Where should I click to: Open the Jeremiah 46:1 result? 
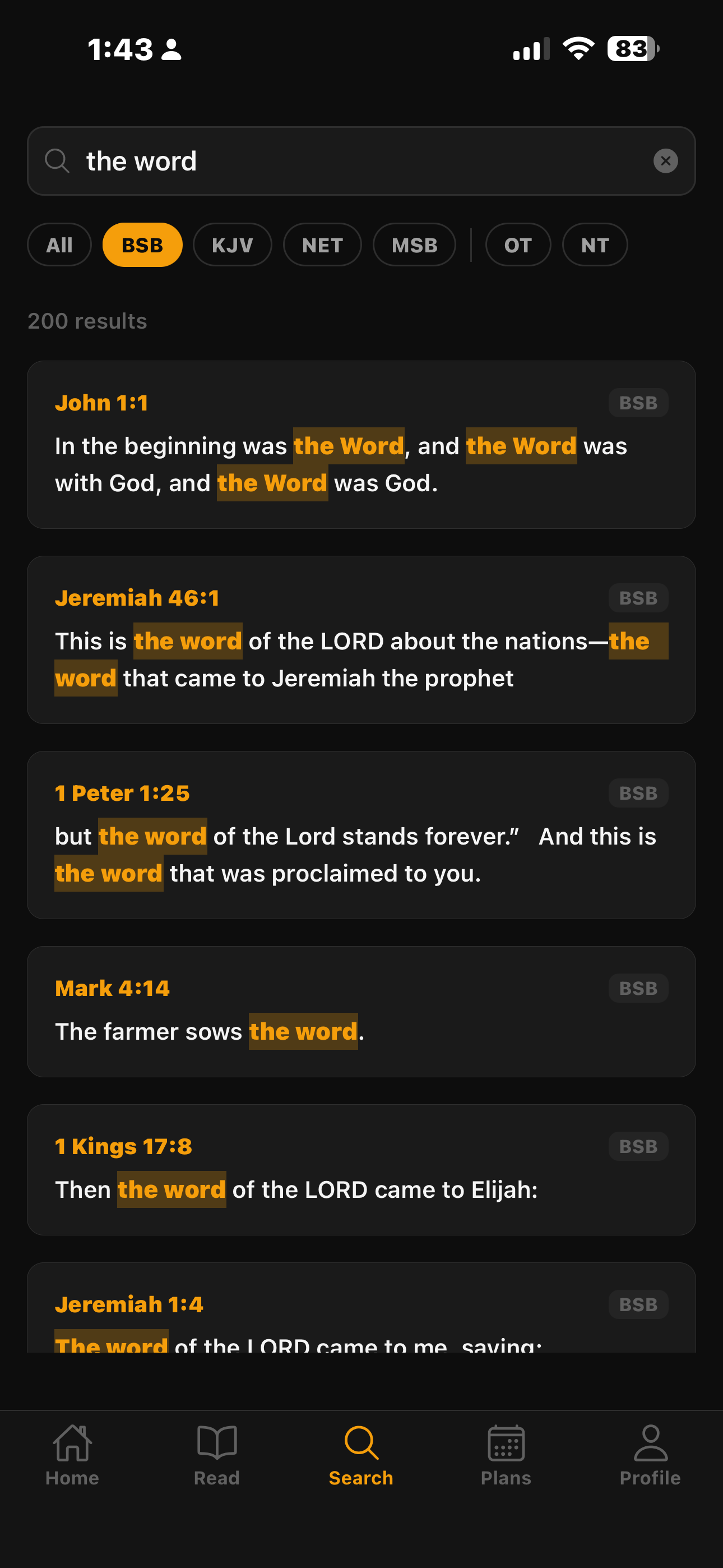coord(361,640)
